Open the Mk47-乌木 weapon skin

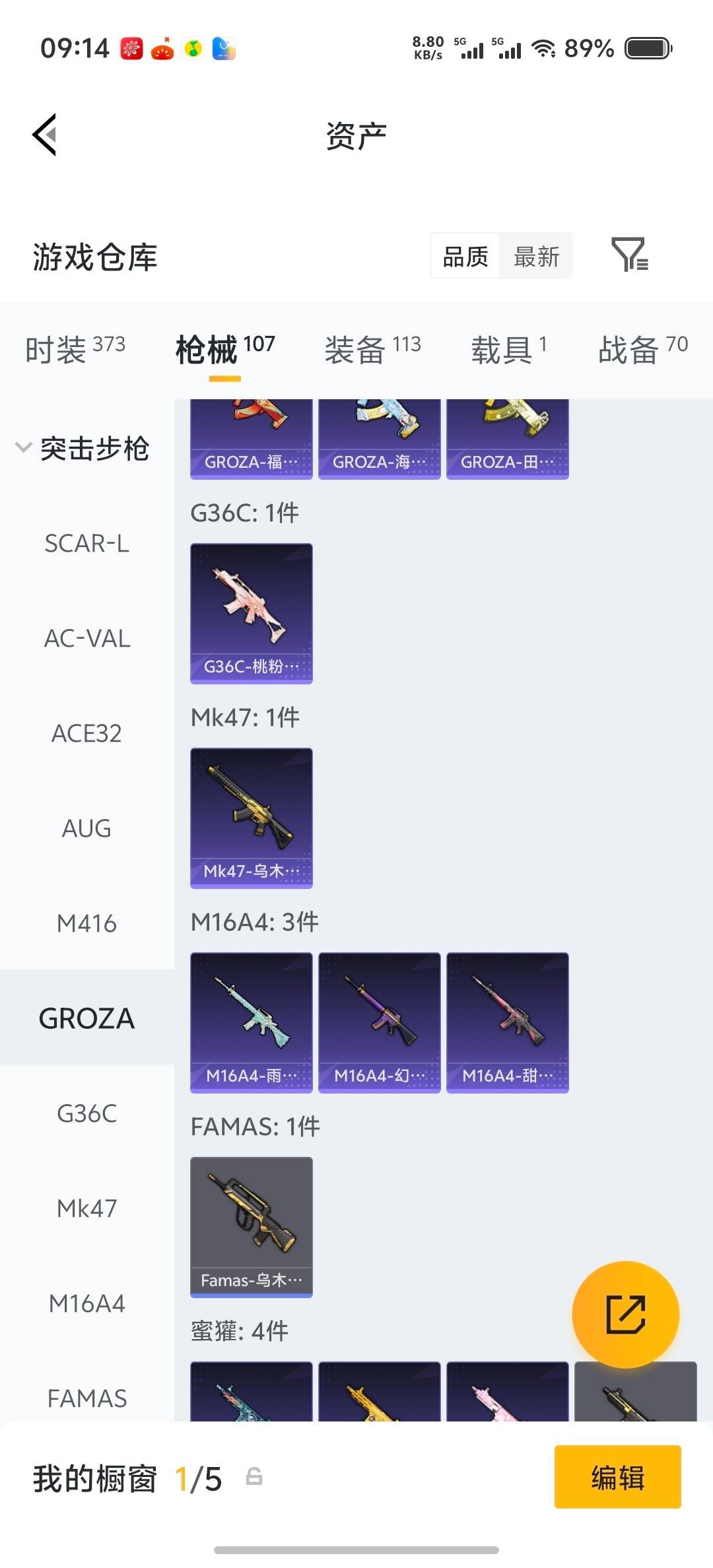[251, 818]
